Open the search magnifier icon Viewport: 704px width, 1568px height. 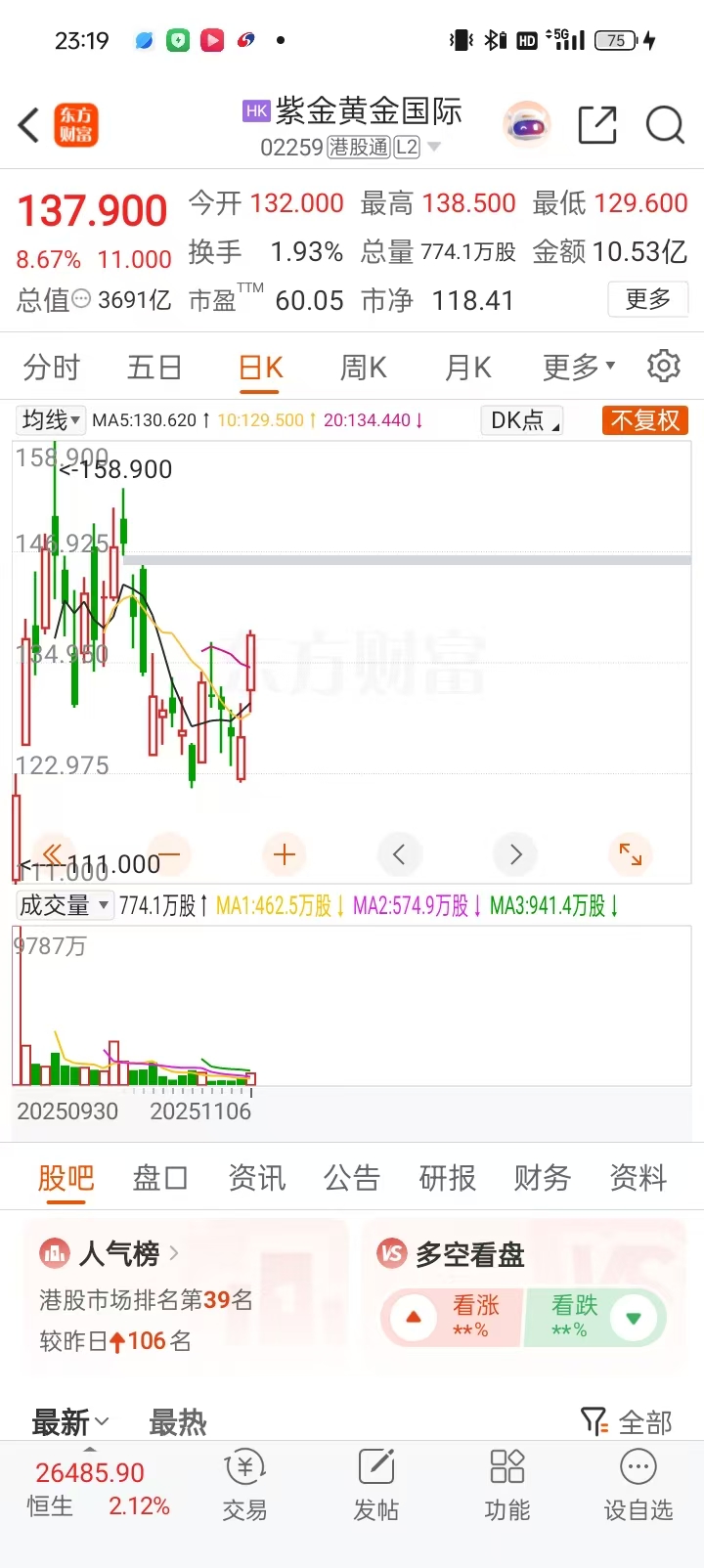pyautogui.click(x=665, y=126)
